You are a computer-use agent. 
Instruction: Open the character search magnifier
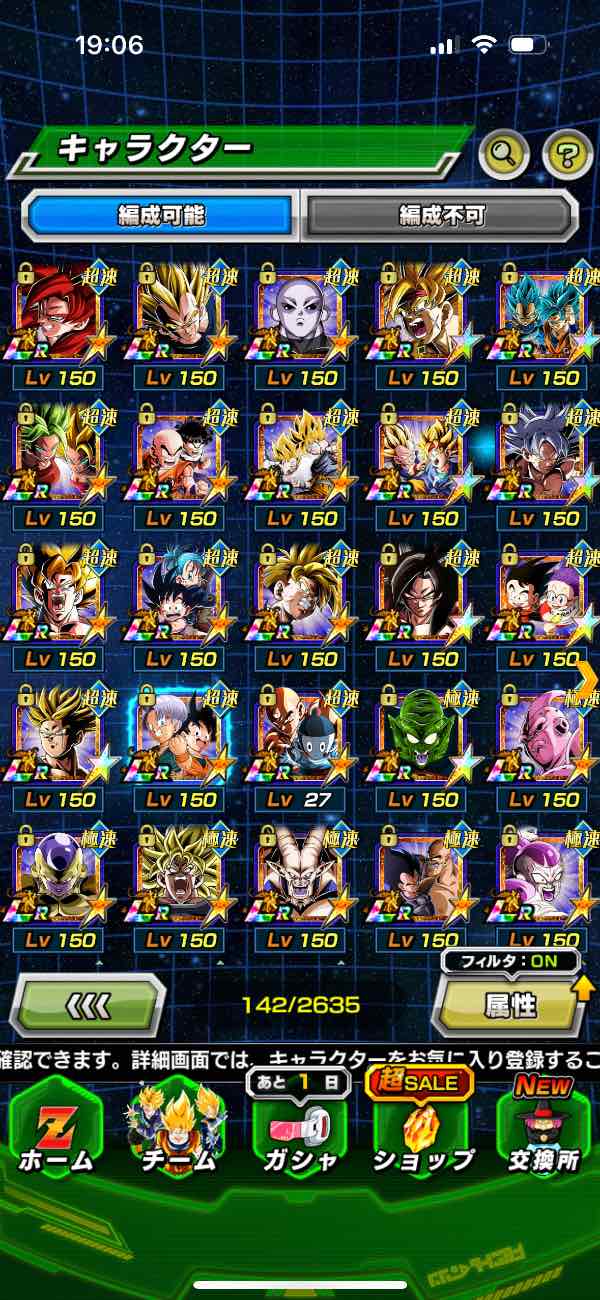pos(504,153)
